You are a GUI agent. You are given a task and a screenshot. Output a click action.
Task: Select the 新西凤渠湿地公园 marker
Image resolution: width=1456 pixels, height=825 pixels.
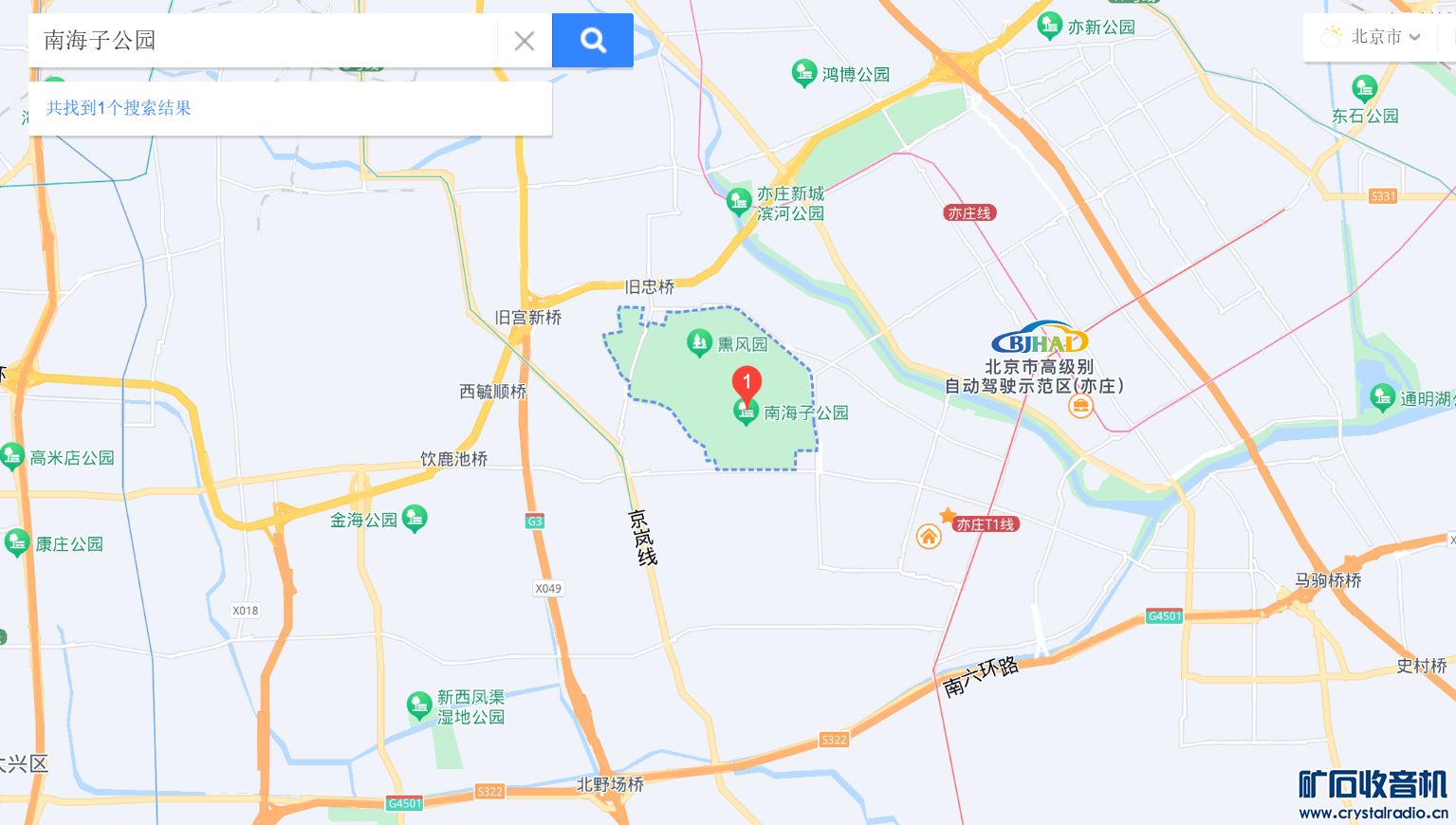(419, 706)
